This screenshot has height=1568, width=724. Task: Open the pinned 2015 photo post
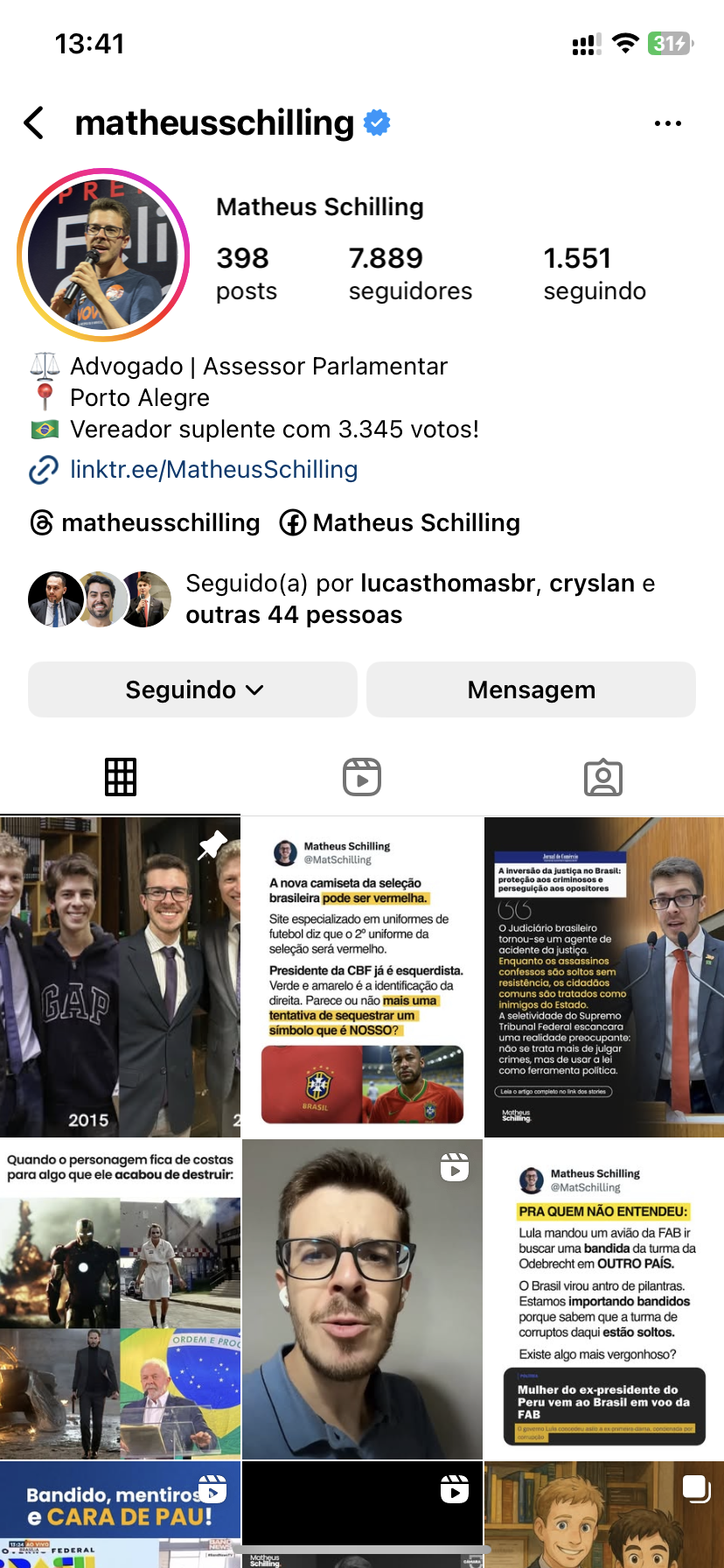120,976
